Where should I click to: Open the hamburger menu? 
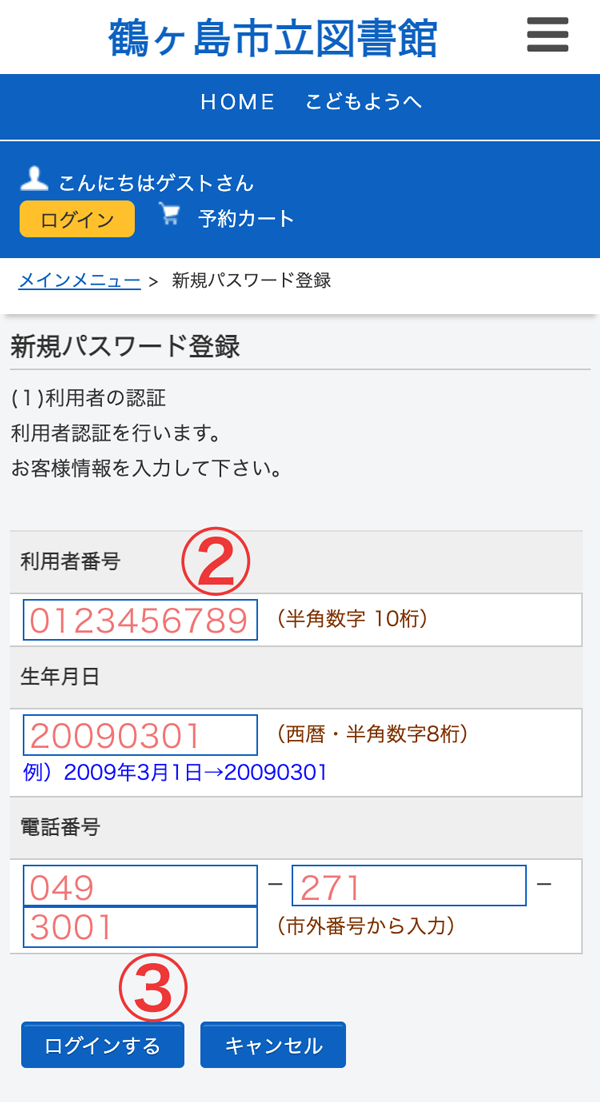coord(547,34)
